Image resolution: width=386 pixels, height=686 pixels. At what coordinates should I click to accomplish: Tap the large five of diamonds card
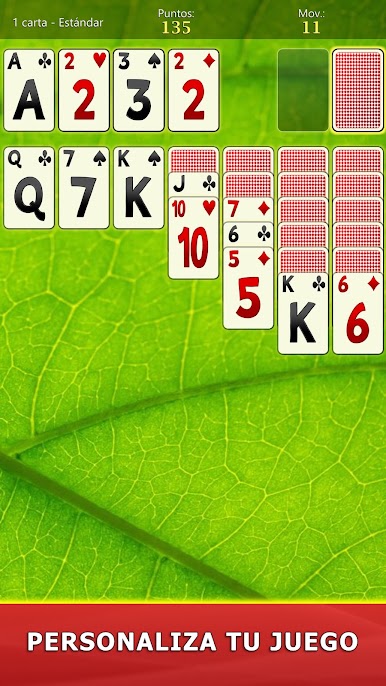click(x=248, y=288)
